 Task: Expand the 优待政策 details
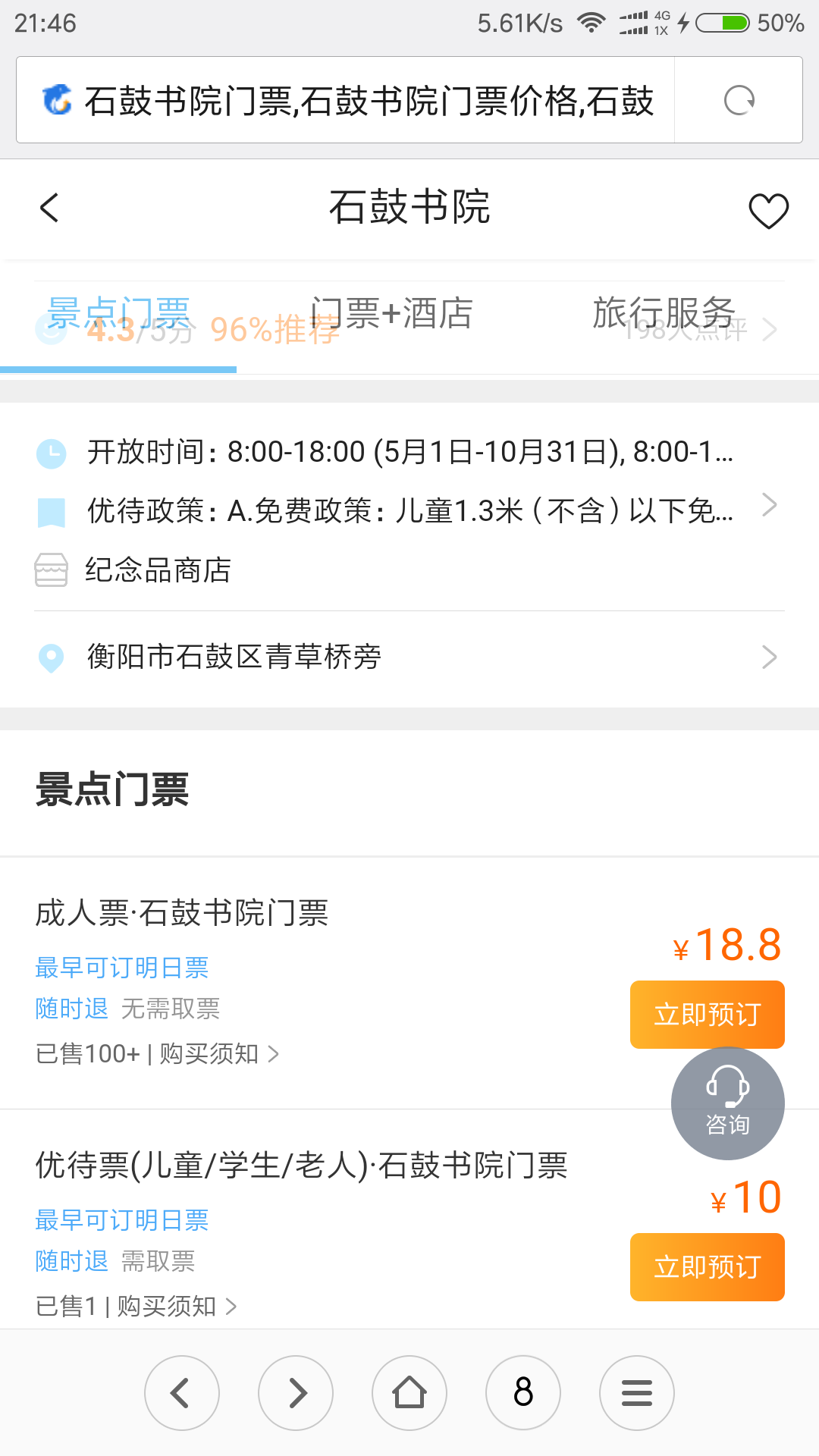409,510
